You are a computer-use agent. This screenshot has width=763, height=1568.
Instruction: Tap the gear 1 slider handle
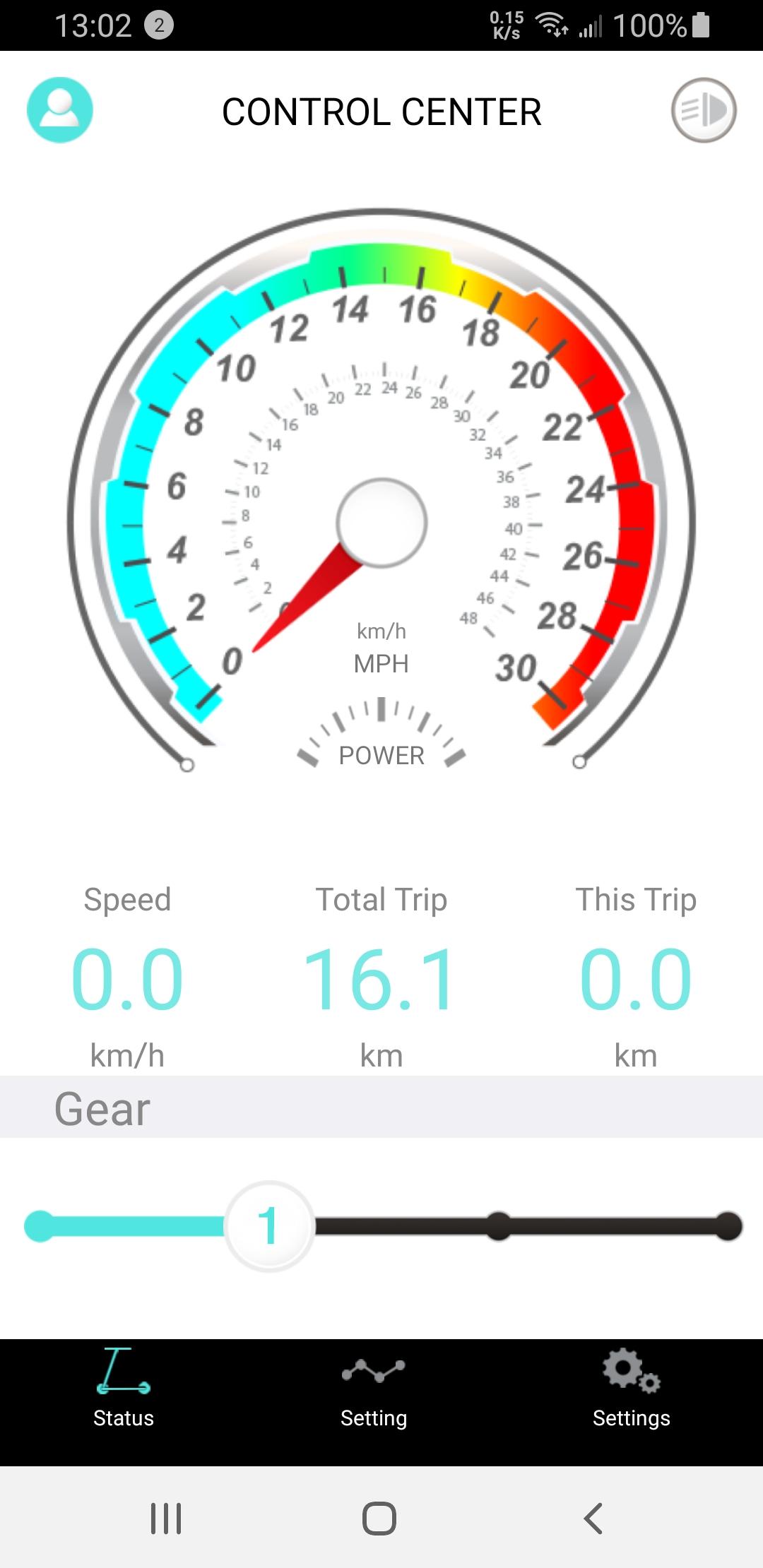point(269,1226)
